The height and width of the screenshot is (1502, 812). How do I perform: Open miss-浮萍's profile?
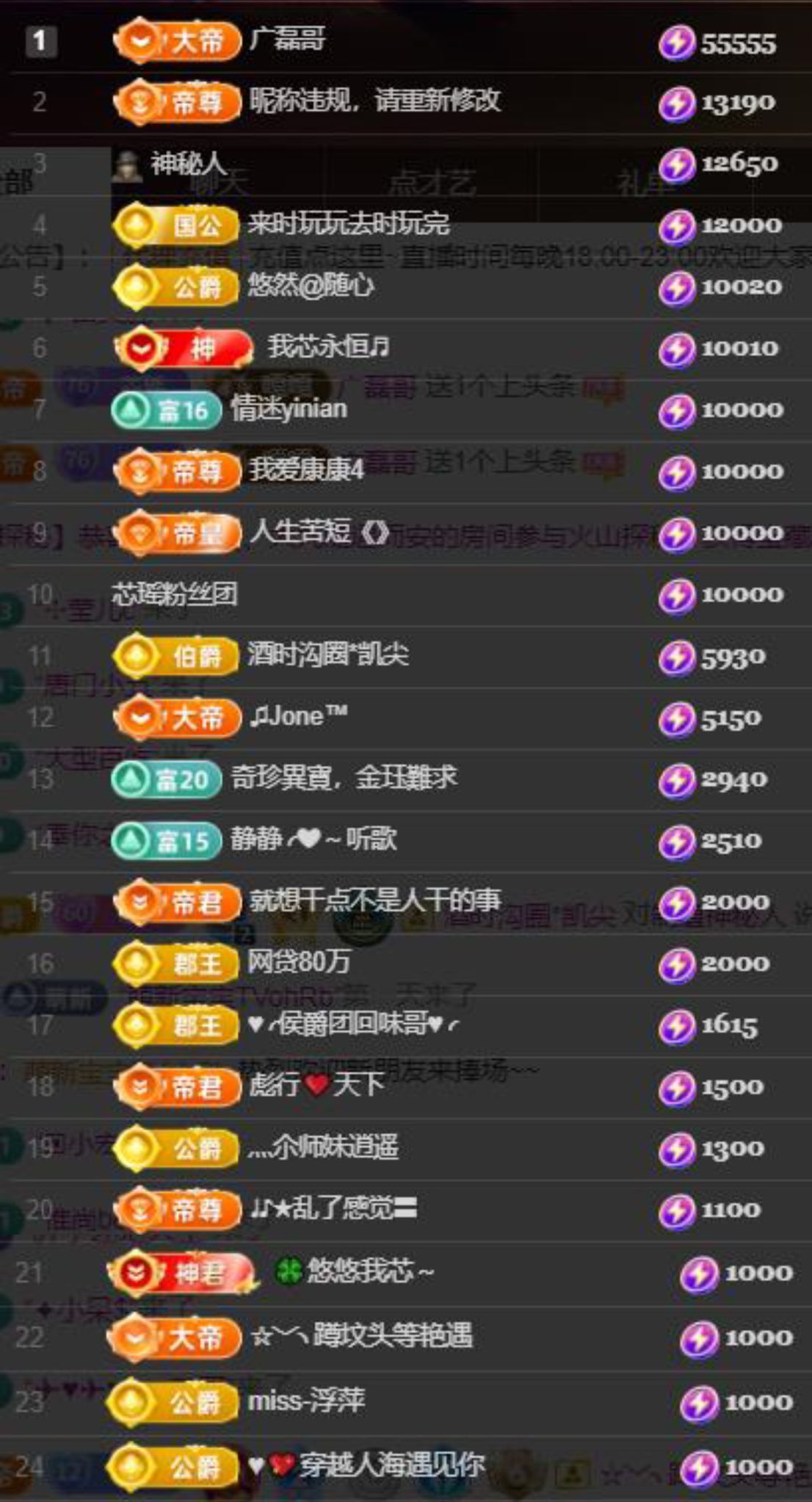306,1401
